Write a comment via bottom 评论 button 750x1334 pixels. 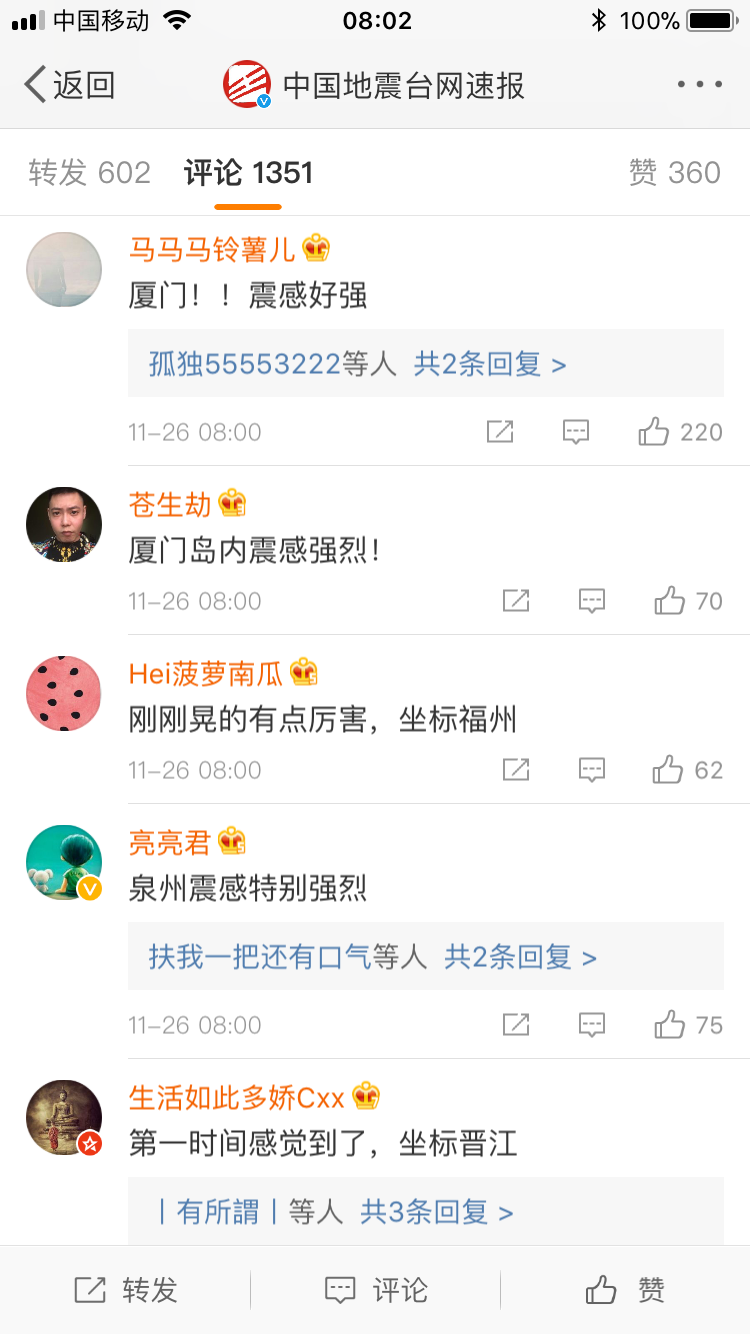(376, 1290)
